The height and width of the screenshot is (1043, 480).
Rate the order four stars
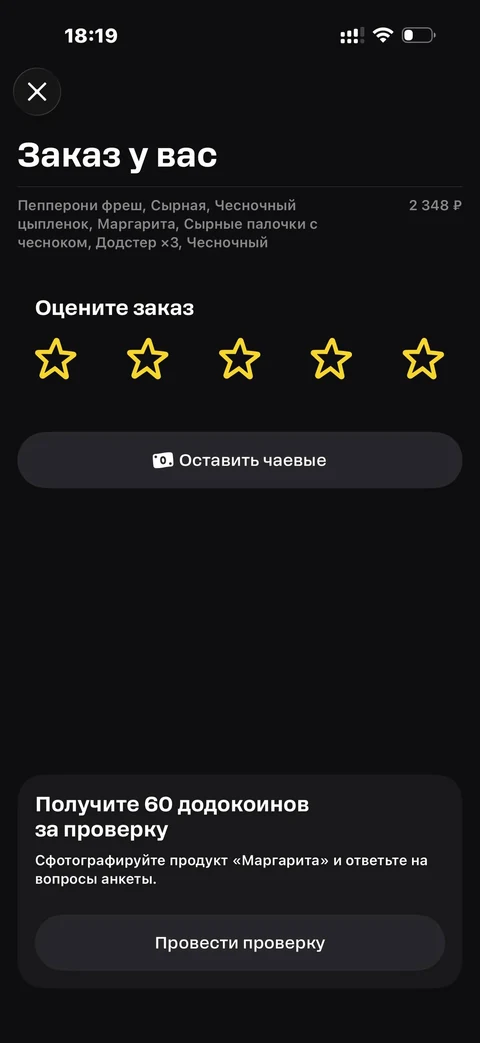[331, 359]
